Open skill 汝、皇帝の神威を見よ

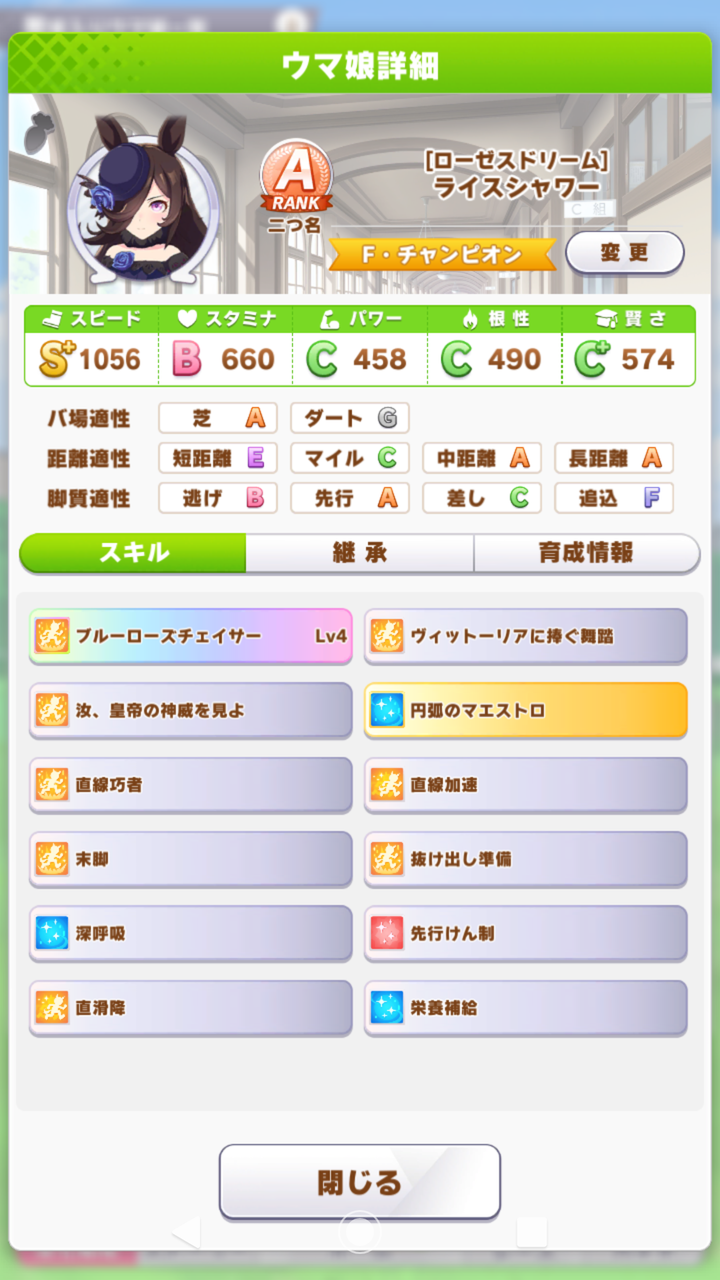point(190,710)
